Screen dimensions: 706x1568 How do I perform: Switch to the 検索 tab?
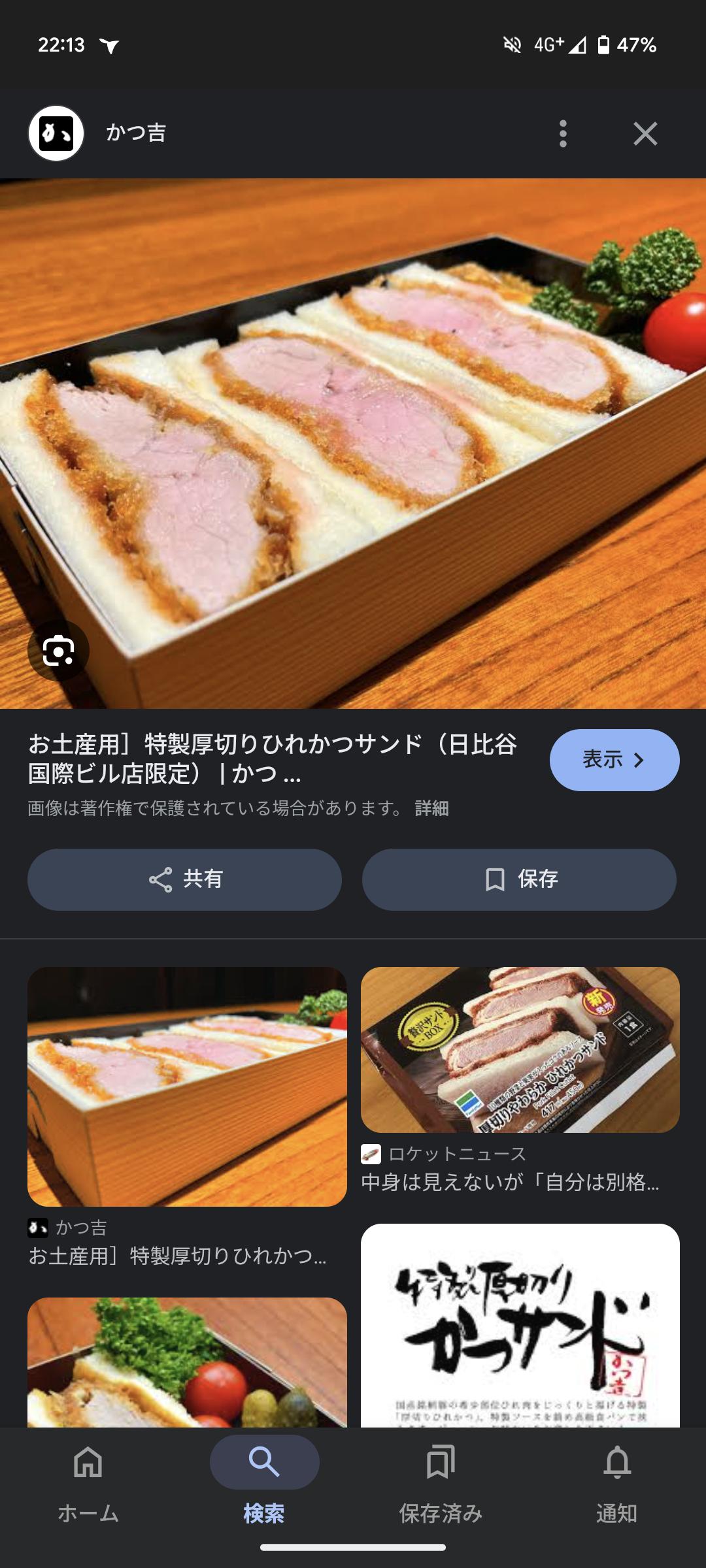click(x=264, y=1483)
